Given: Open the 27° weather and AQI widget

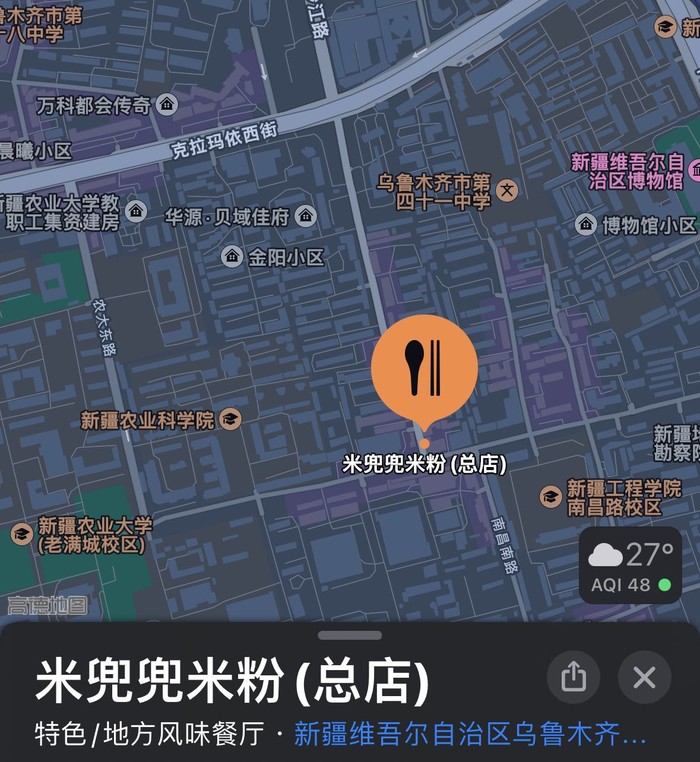Looking at the screenshot, I should (630, 565).
